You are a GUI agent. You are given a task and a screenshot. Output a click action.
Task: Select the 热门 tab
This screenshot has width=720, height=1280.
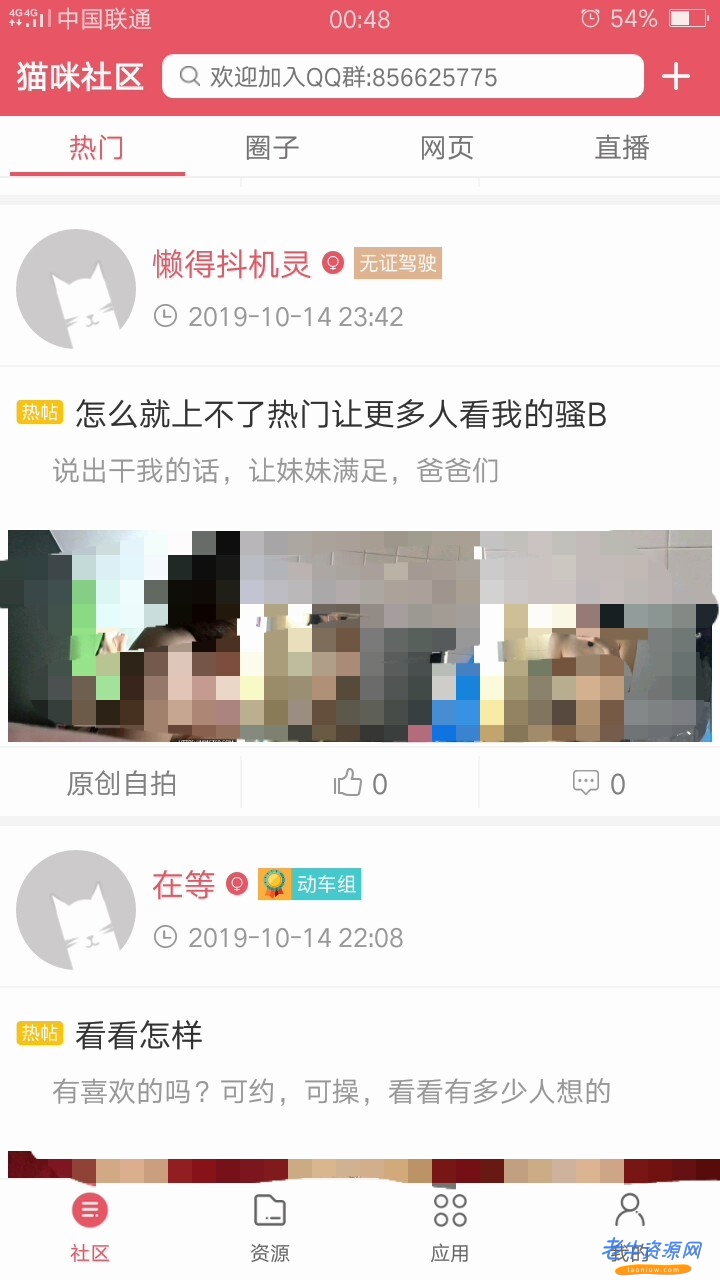[97, 148]
